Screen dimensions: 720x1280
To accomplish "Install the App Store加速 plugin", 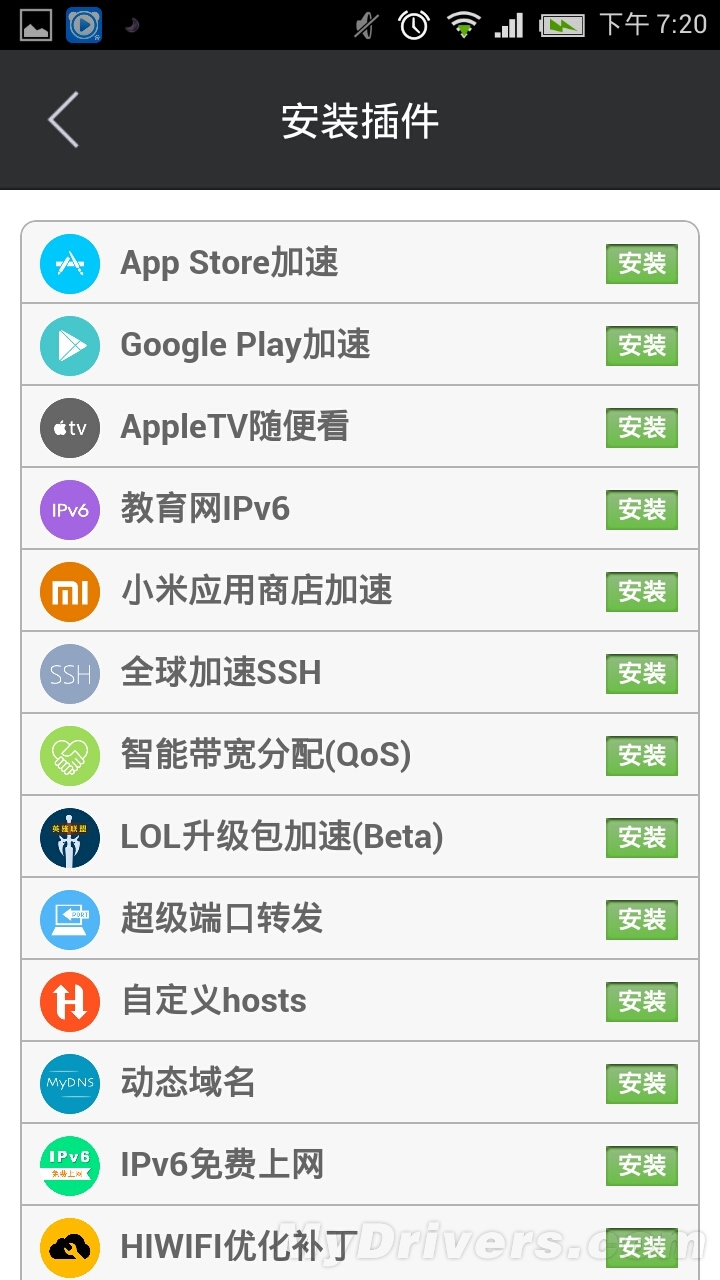I will [642, 264].
